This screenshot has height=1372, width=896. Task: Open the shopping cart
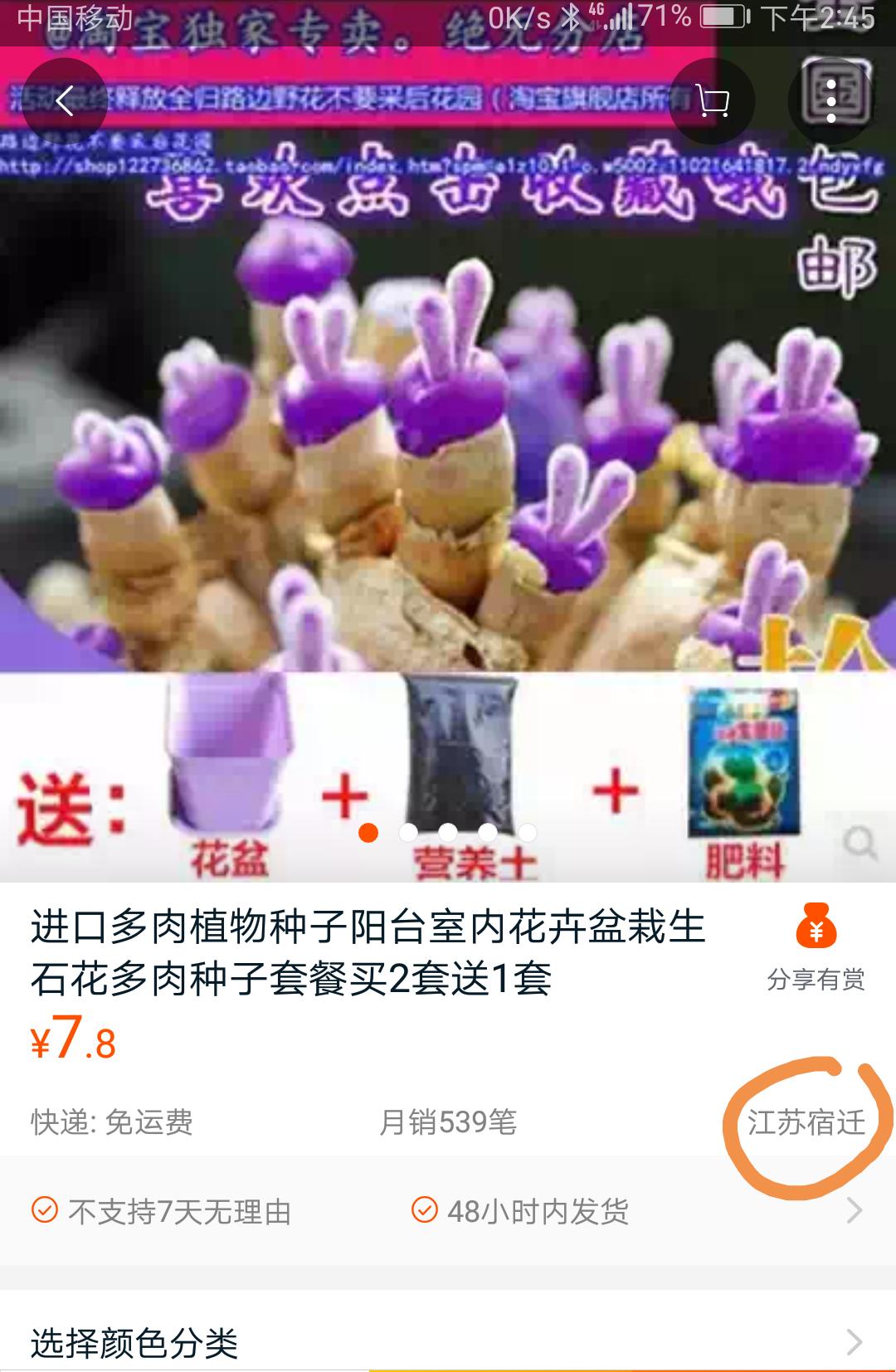pyautogui.click(x=712, y=101)
